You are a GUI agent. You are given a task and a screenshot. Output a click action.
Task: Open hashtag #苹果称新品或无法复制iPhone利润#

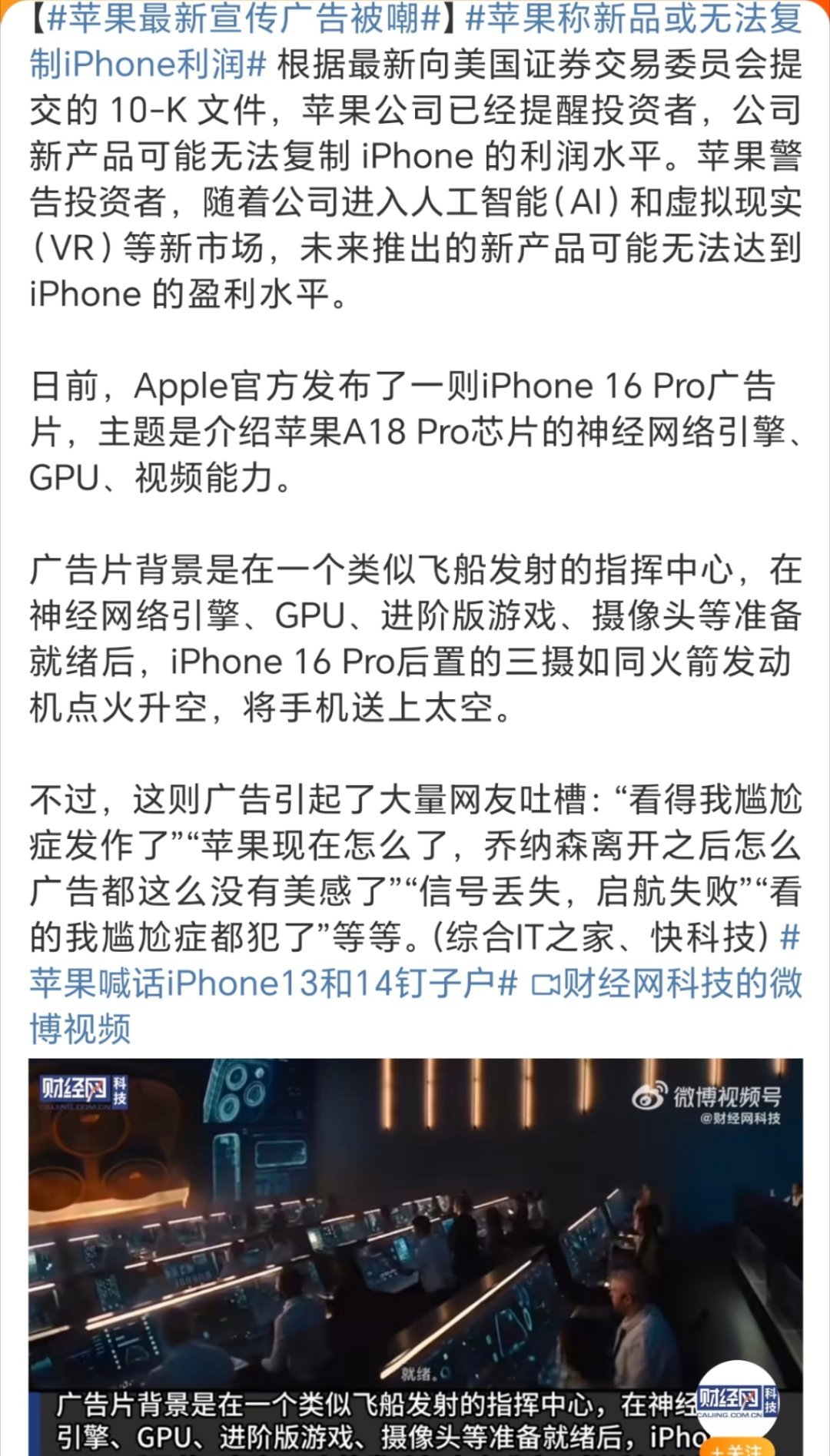tap(633, 18)
